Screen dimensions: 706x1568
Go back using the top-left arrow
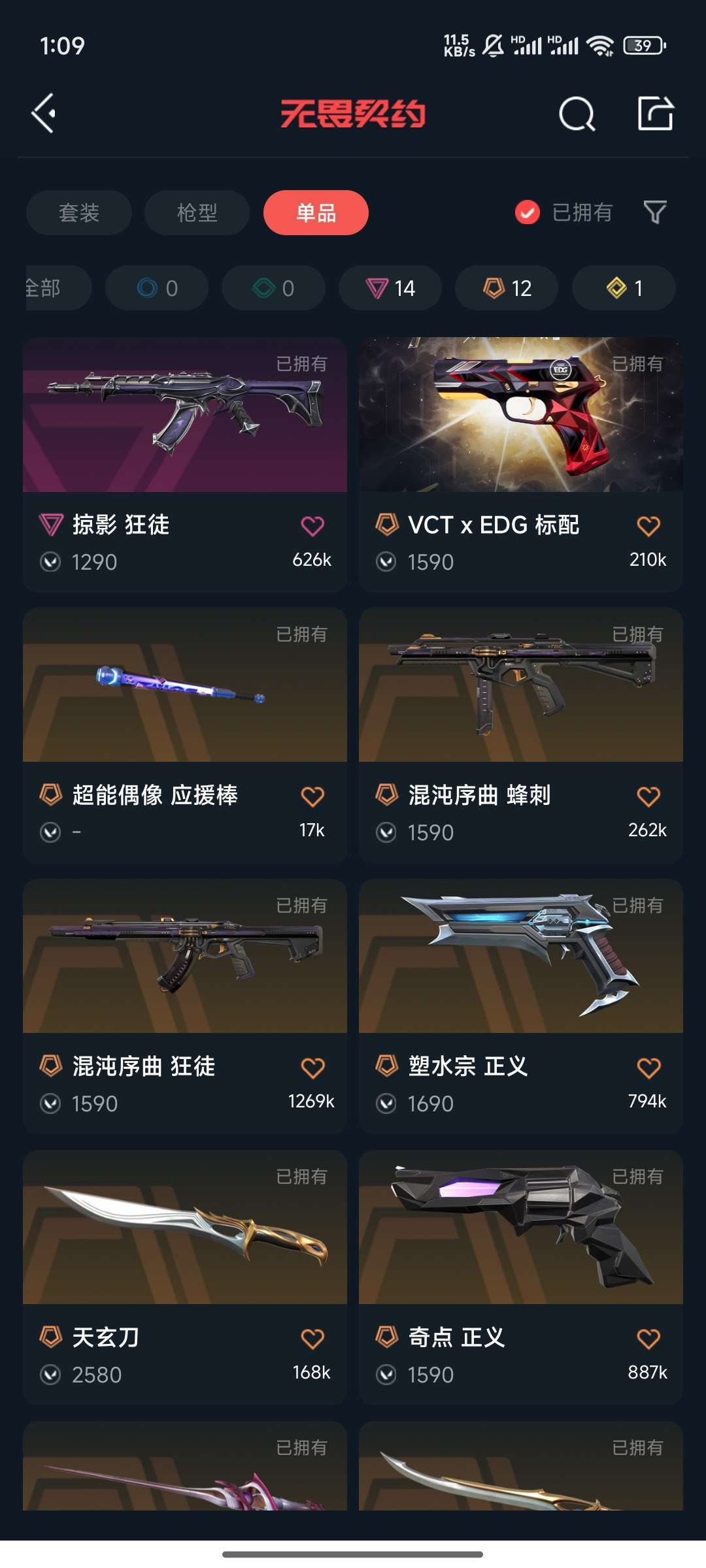pos(44,114)
